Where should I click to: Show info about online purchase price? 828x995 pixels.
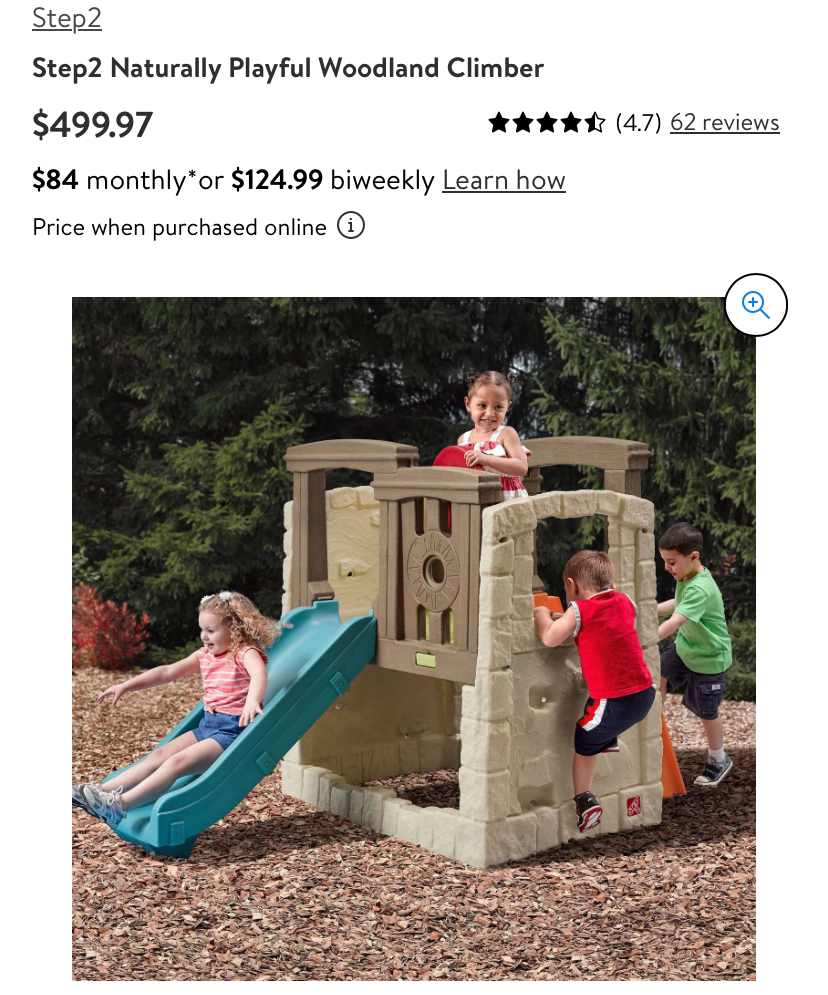[x=350, y=226]
